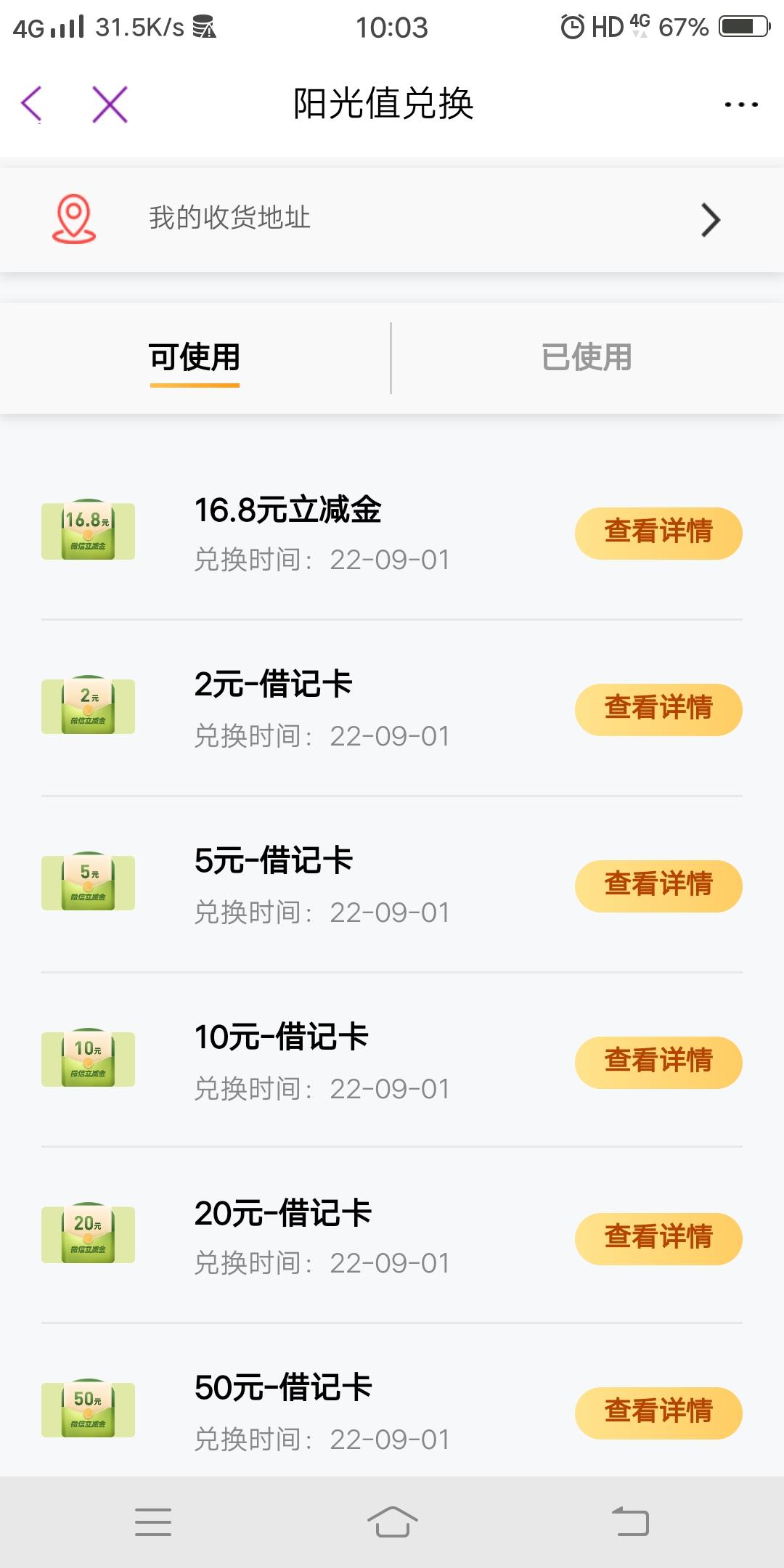This screenshot has height=1568, width=784.
Task: Select the 可使用 tab
Action: [195, 357]
